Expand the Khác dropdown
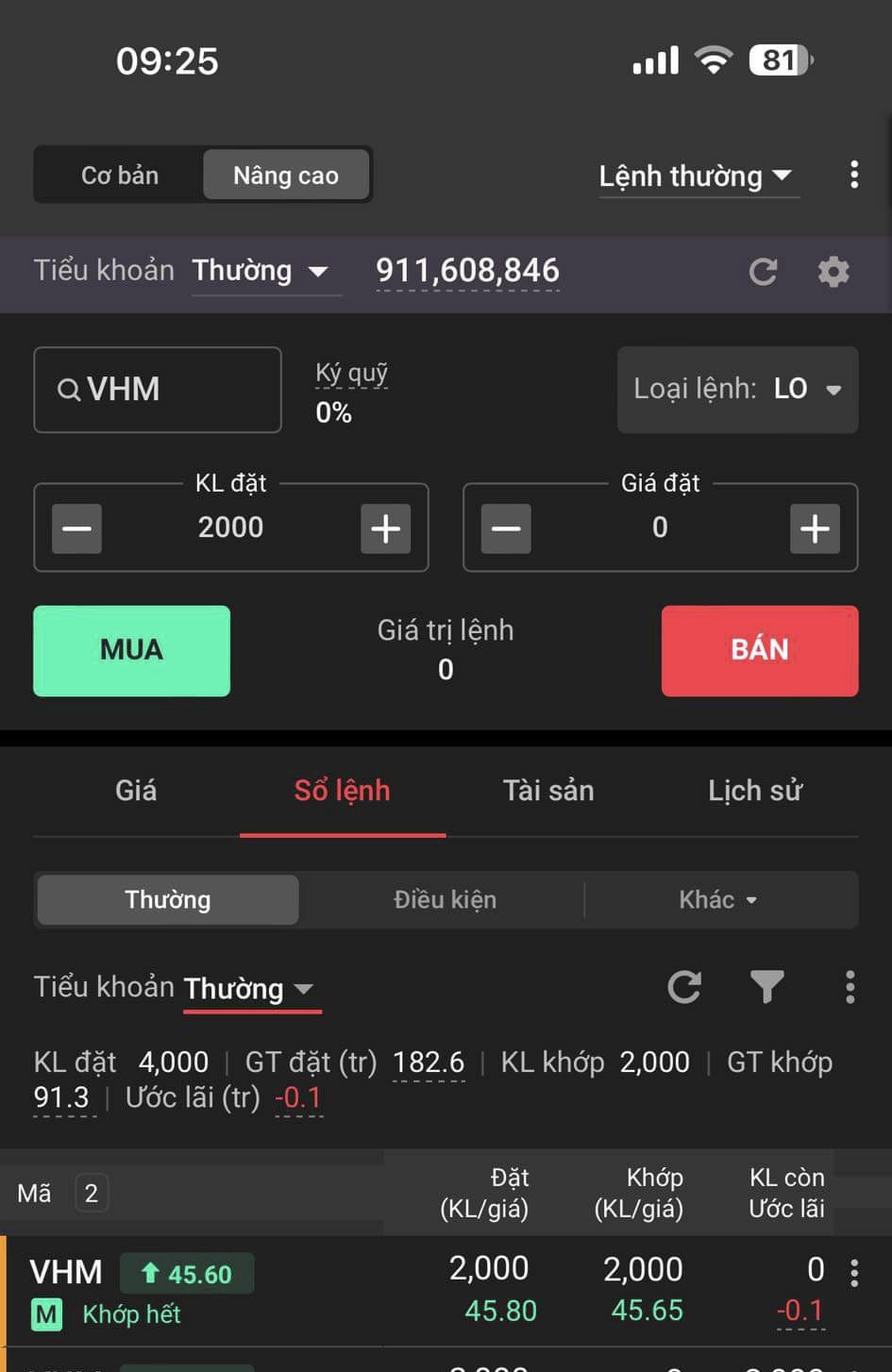Image resolution: width=892 pixels, height=1372 pixels. click(717, 900)
